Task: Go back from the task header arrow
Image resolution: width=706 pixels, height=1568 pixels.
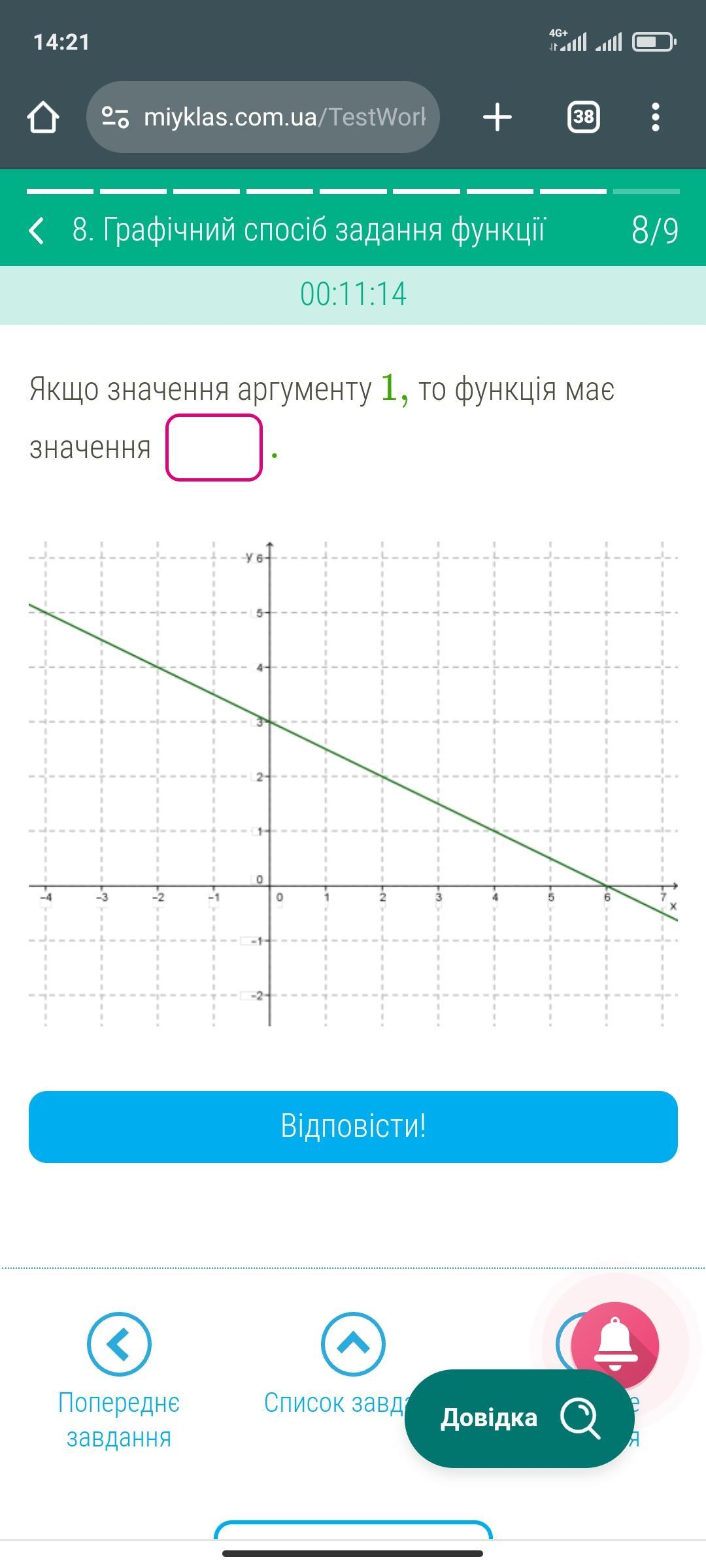Action: 37,231
